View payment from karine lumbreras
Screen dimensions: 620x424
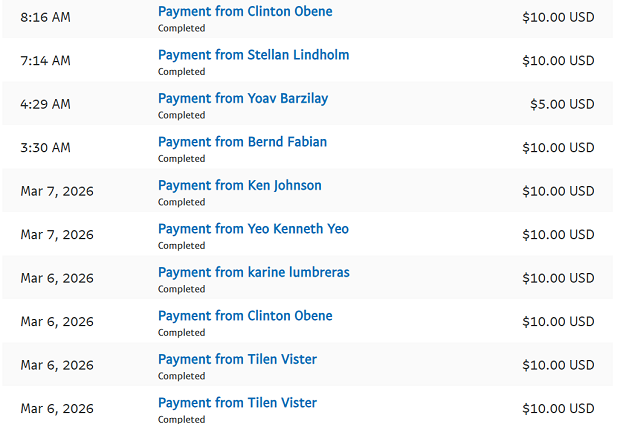(x=253, y=272)
